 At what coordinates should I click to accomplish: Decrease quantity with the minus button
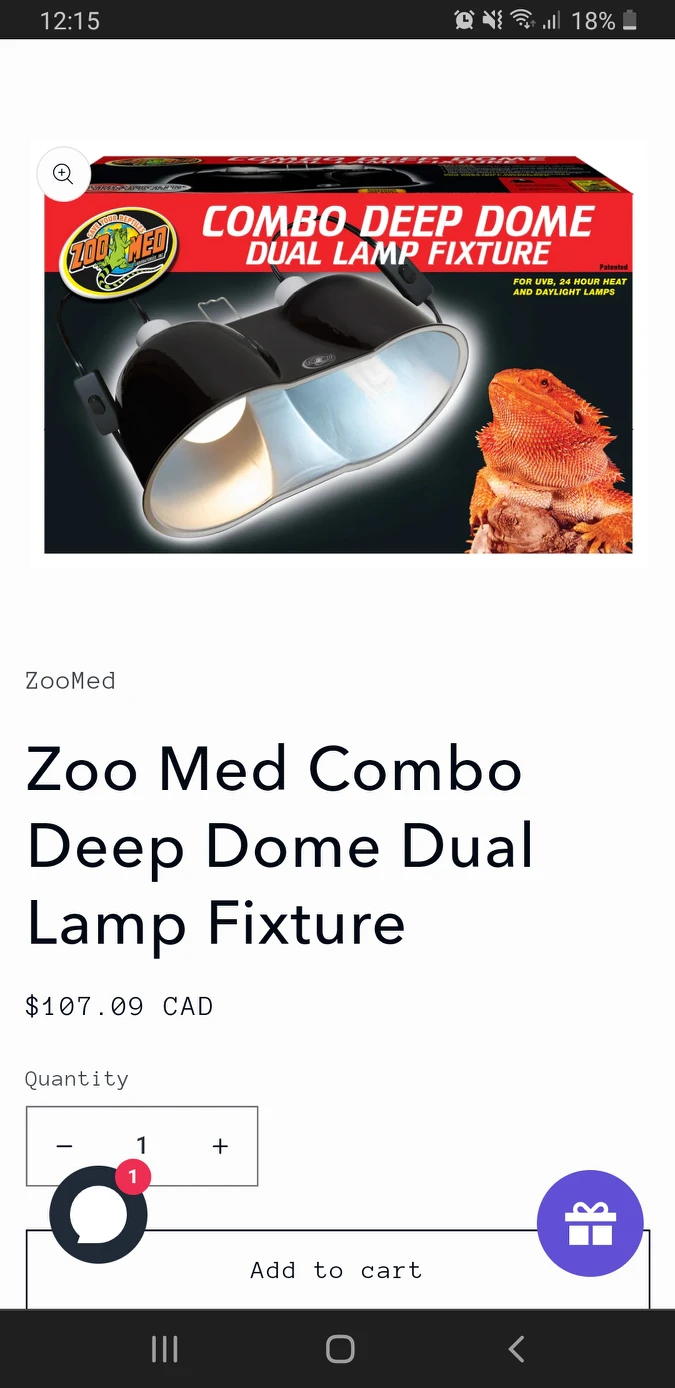[x=65, y=1146]
